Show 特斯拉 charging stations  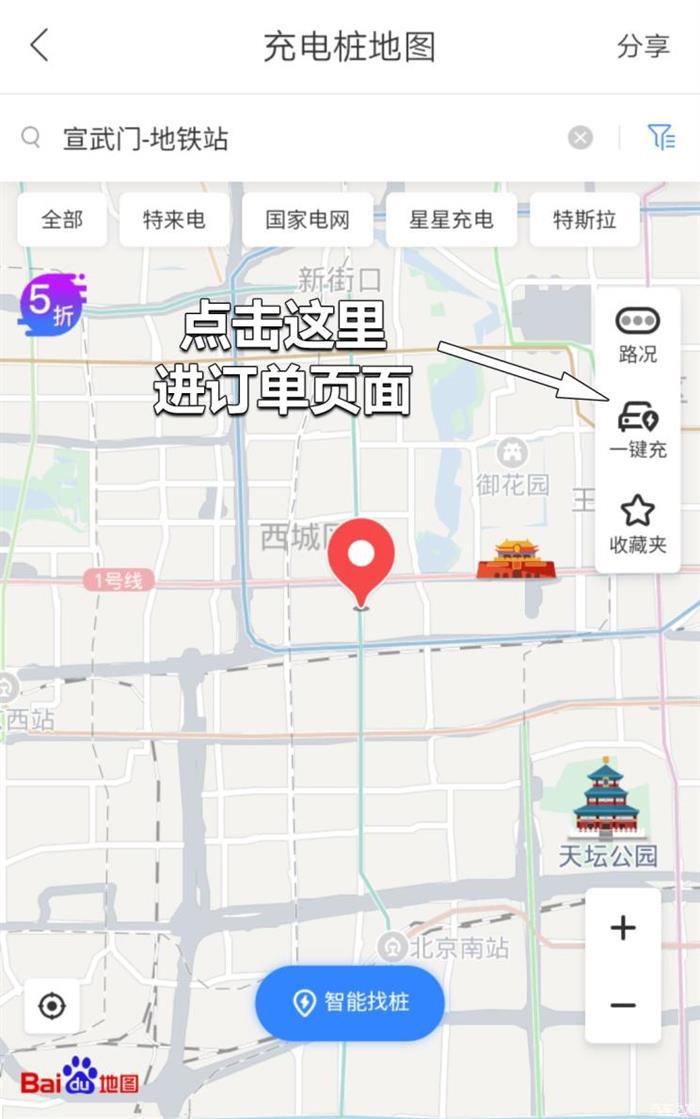coord(584,219)
